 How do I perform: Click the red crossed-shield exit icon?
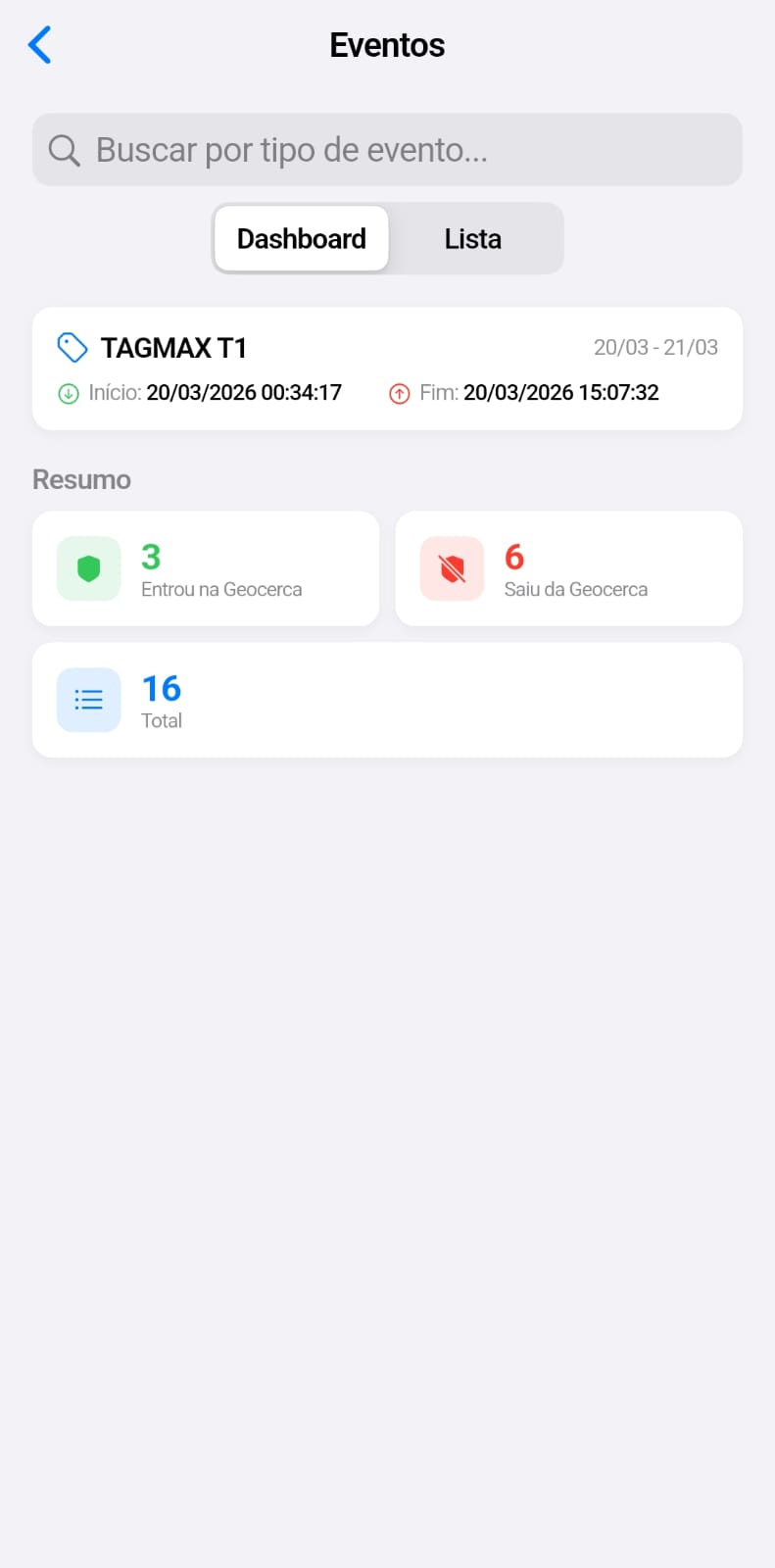point(451,568)
